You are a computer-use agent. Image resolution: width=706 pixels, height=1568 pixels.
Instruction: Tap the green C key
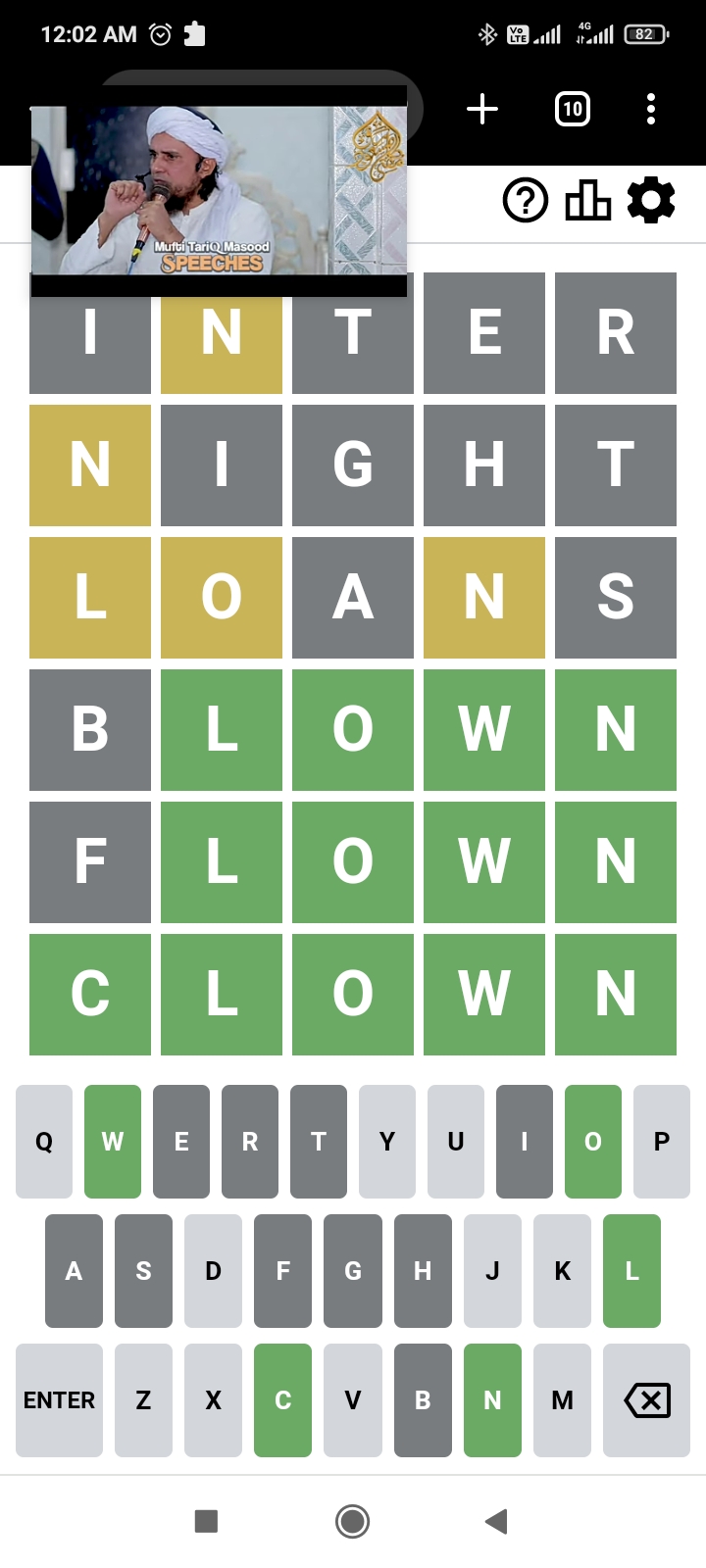(282, 1400)
